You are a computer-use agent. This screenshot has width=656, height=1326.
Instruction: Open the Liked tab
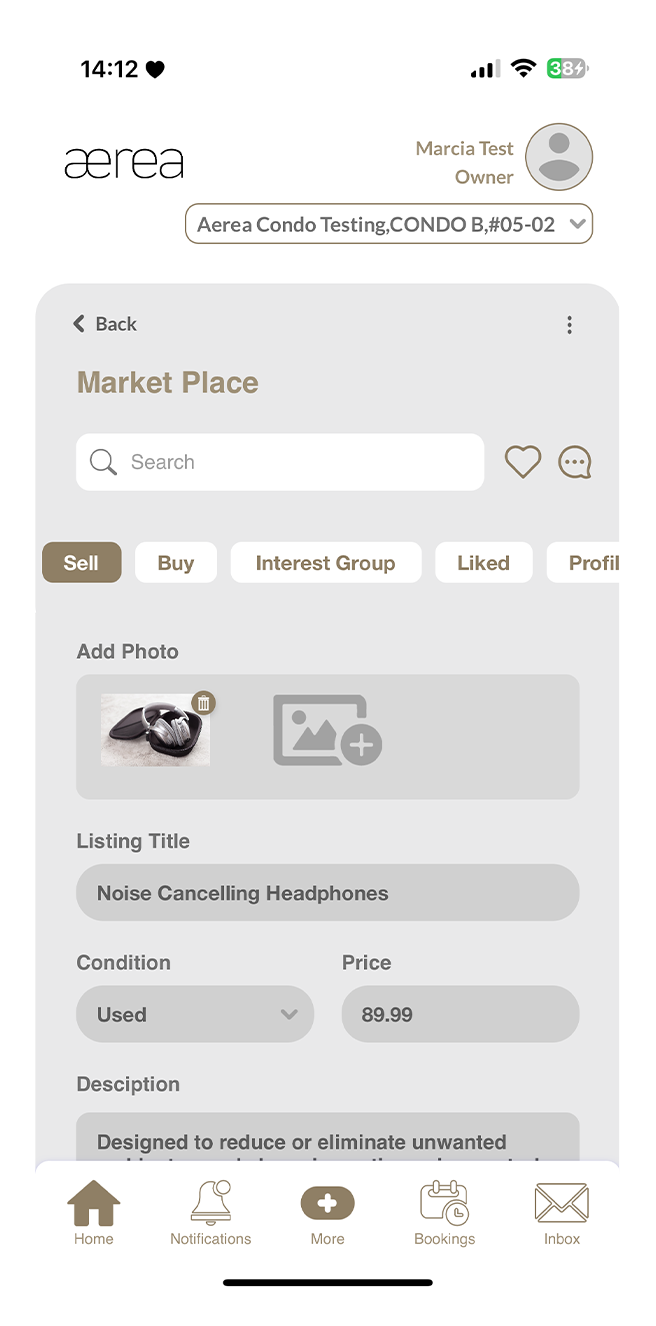tap(483, 563)
